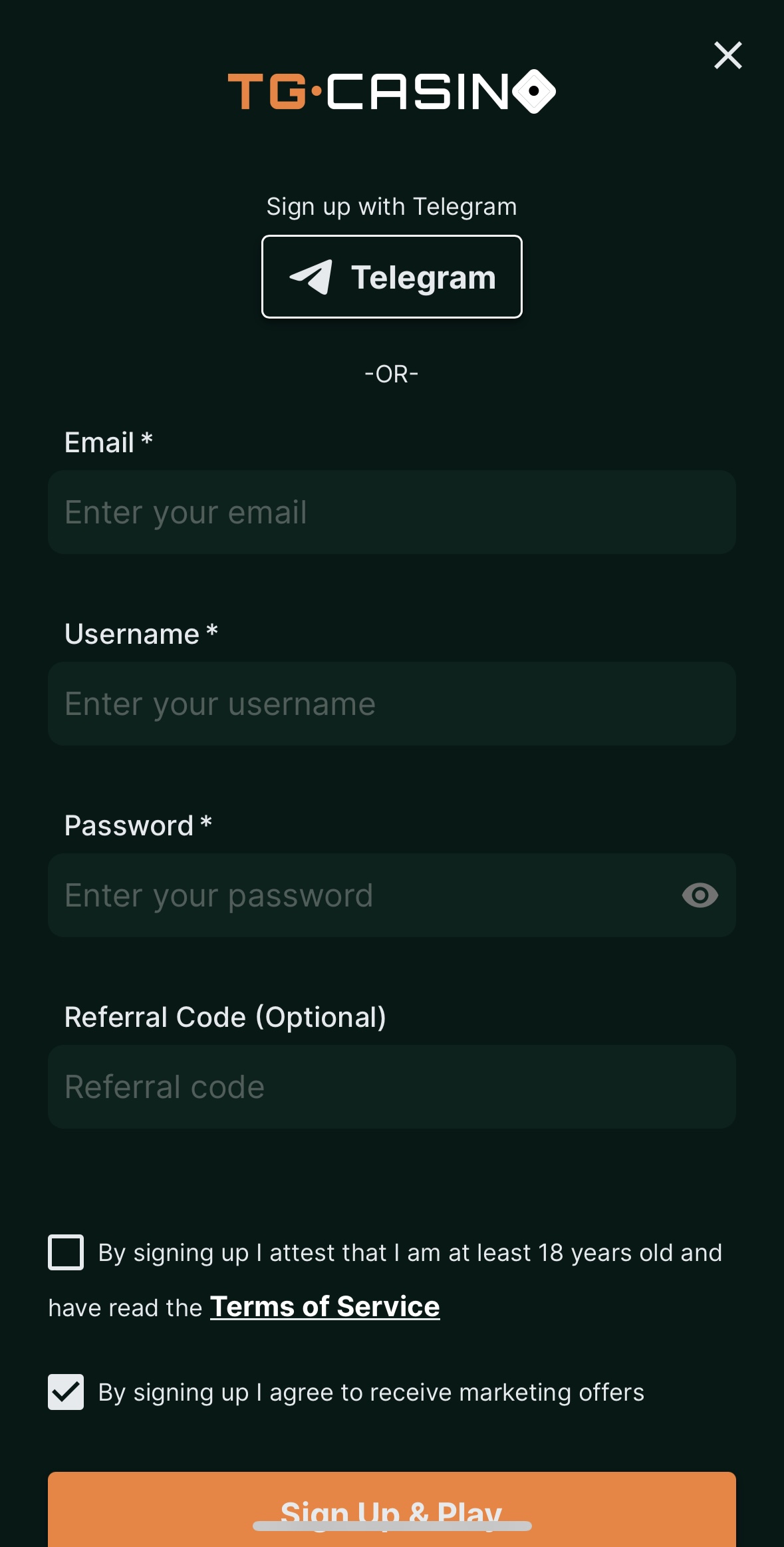Tap the Username text field
Viewport: 784px width, 1547px height.
[392, 704]
